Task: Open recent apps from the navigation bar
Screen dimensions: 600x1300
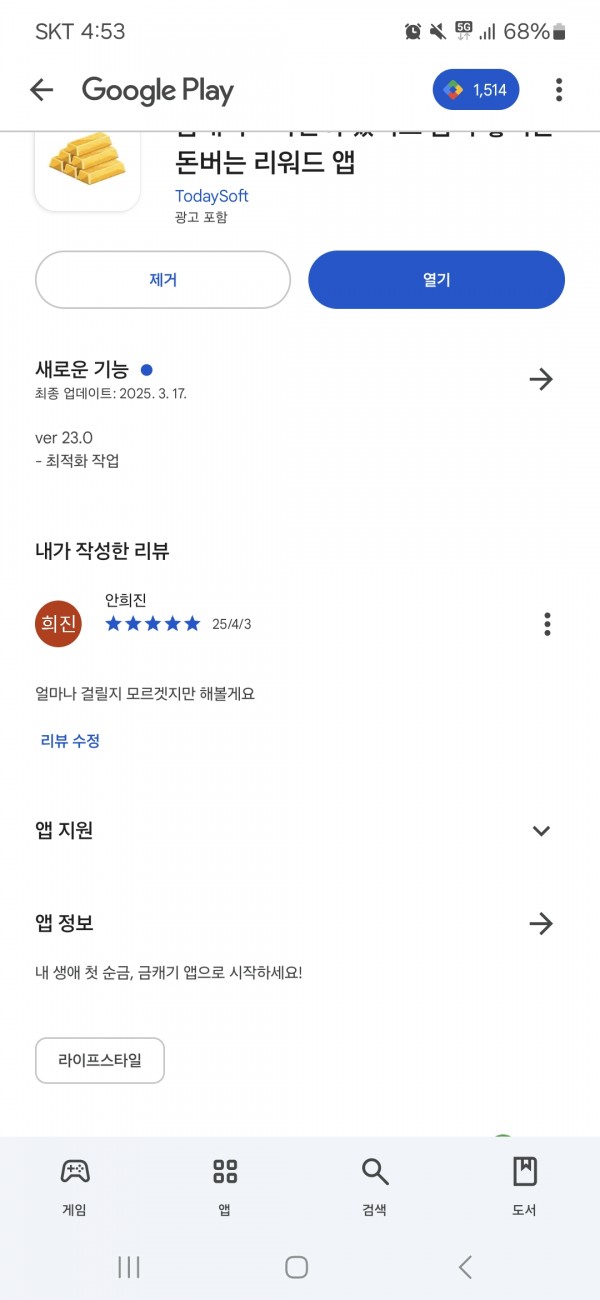Action: (129, 1267)
